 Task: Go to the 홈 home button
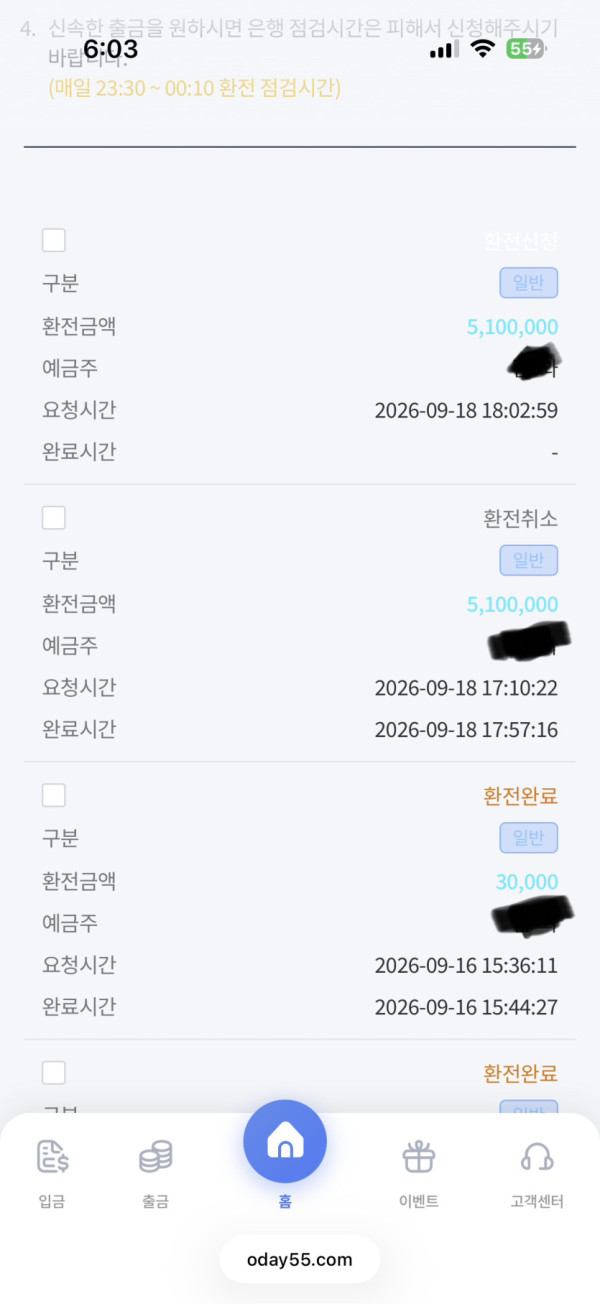[285, 1155]
